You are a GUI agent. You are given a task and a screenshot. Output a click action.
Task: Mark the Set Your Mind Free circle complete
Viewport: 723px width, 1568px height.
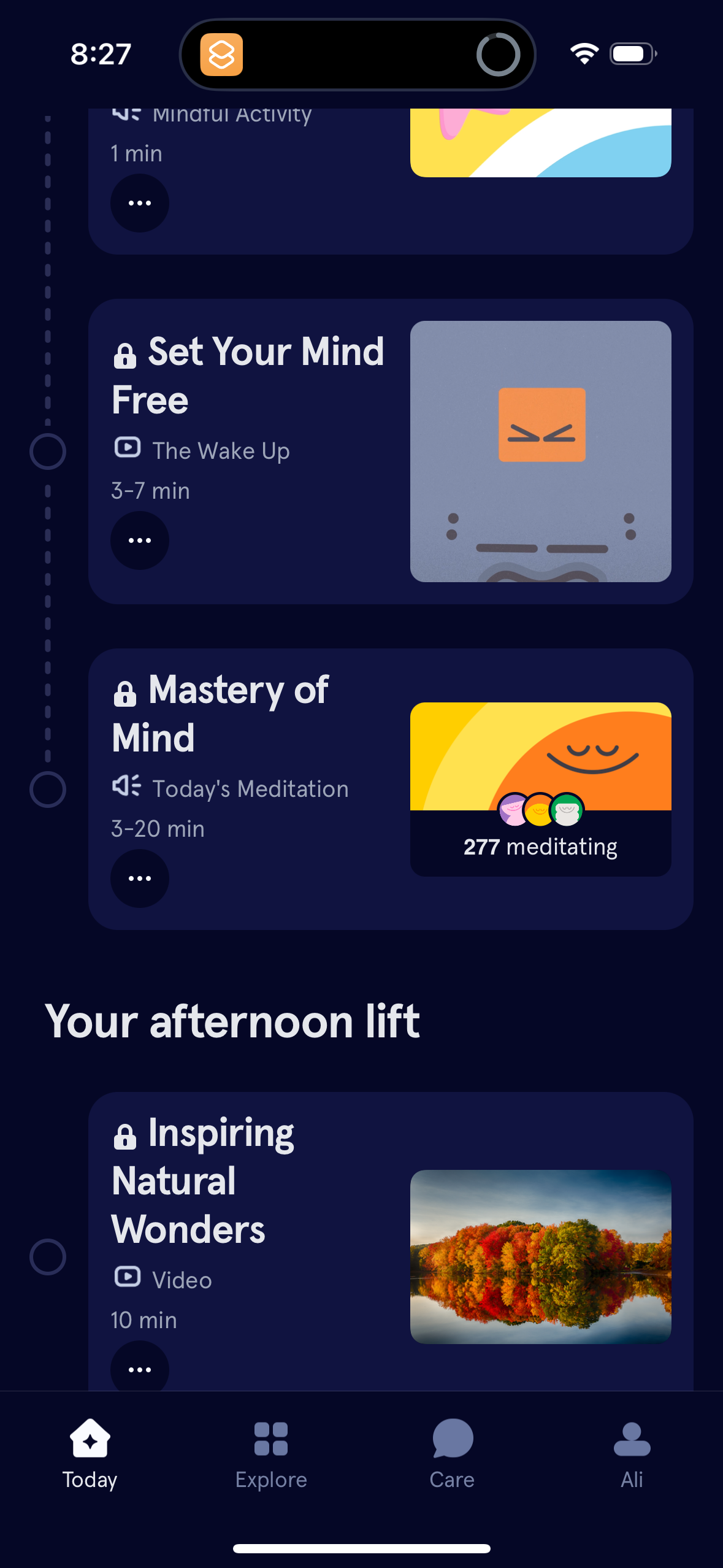click(x=48, y=451)
